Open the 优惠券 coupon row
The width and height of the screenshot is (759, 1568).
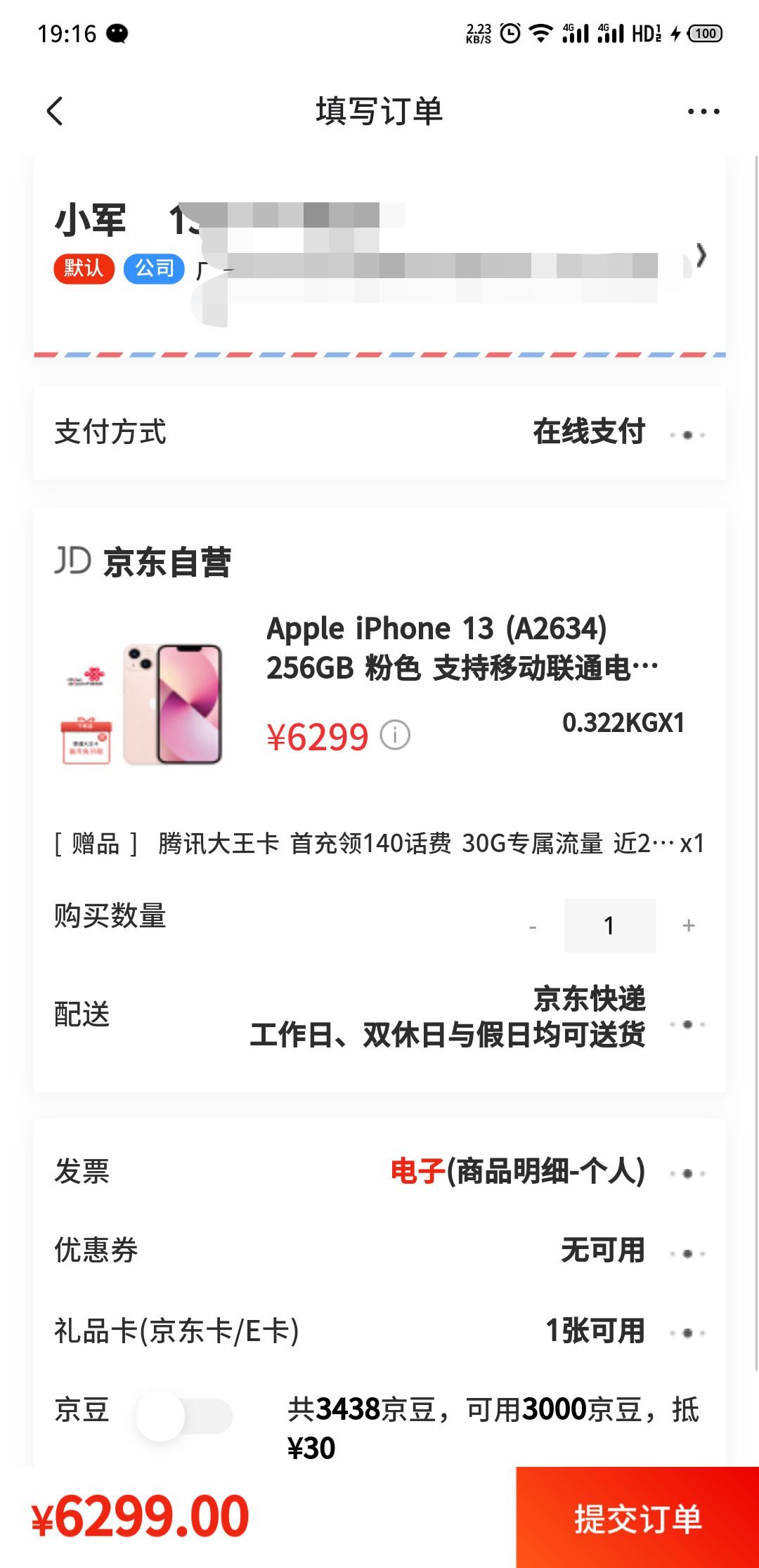tap(379, 1251)
